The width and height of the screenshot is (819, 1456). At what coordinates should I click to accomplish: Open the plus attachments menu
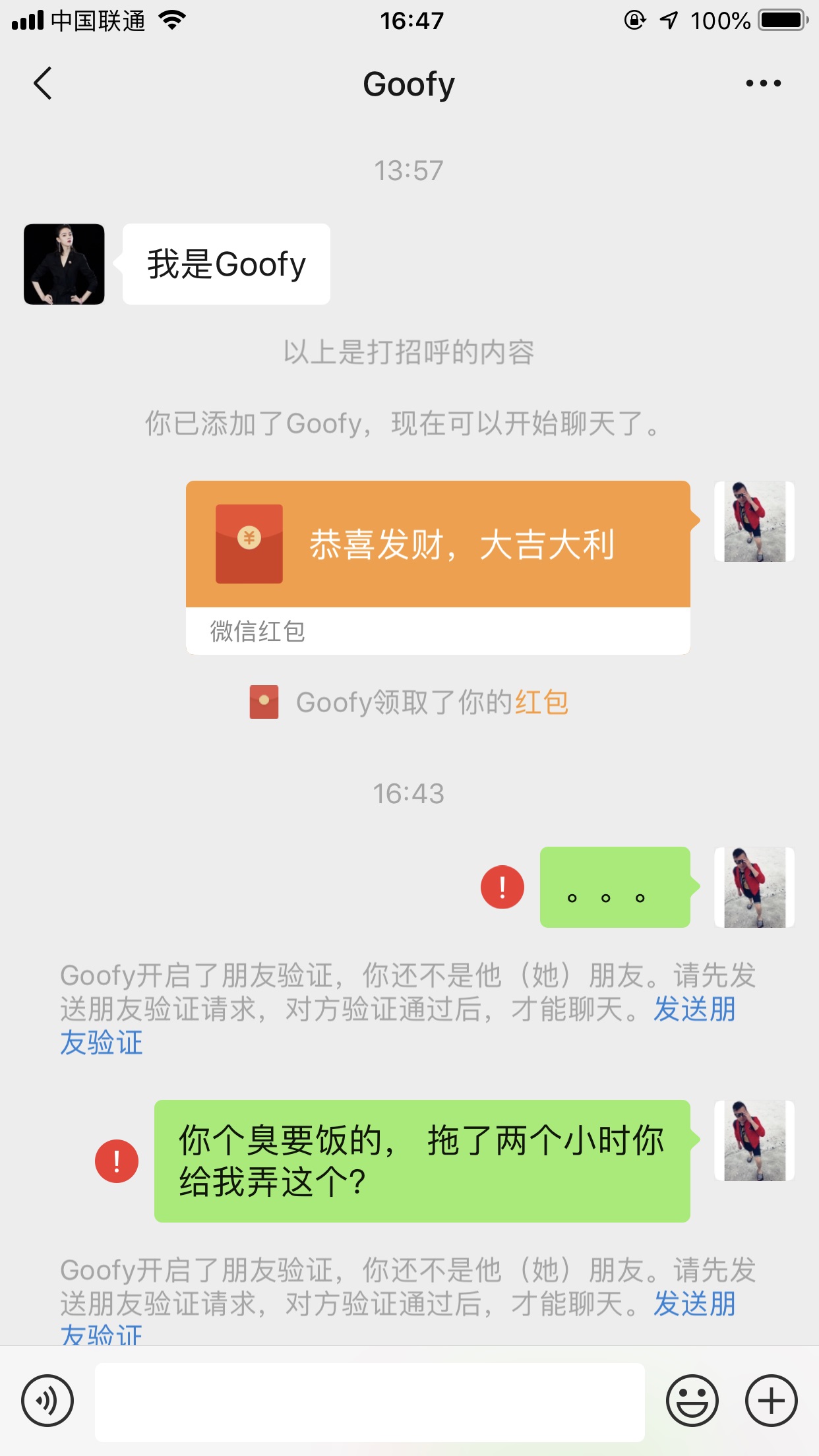click(771, 1401)
